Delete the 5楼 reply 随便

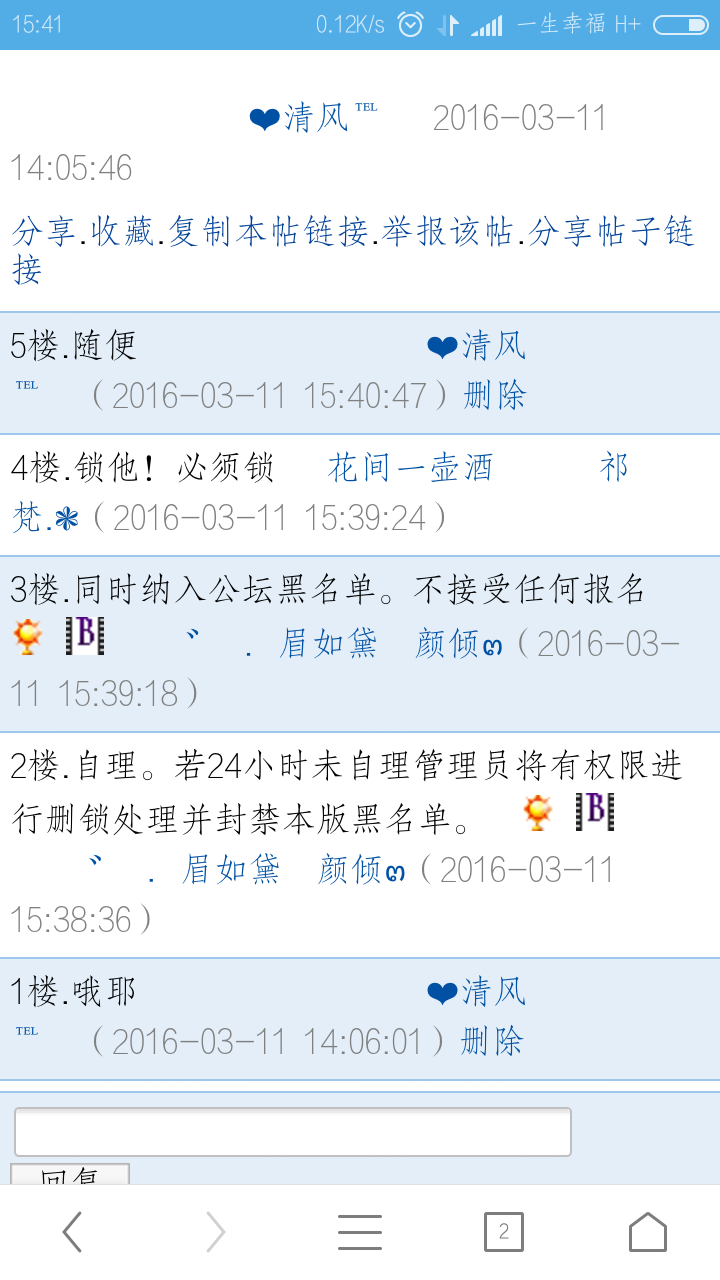tap(494, 396)
